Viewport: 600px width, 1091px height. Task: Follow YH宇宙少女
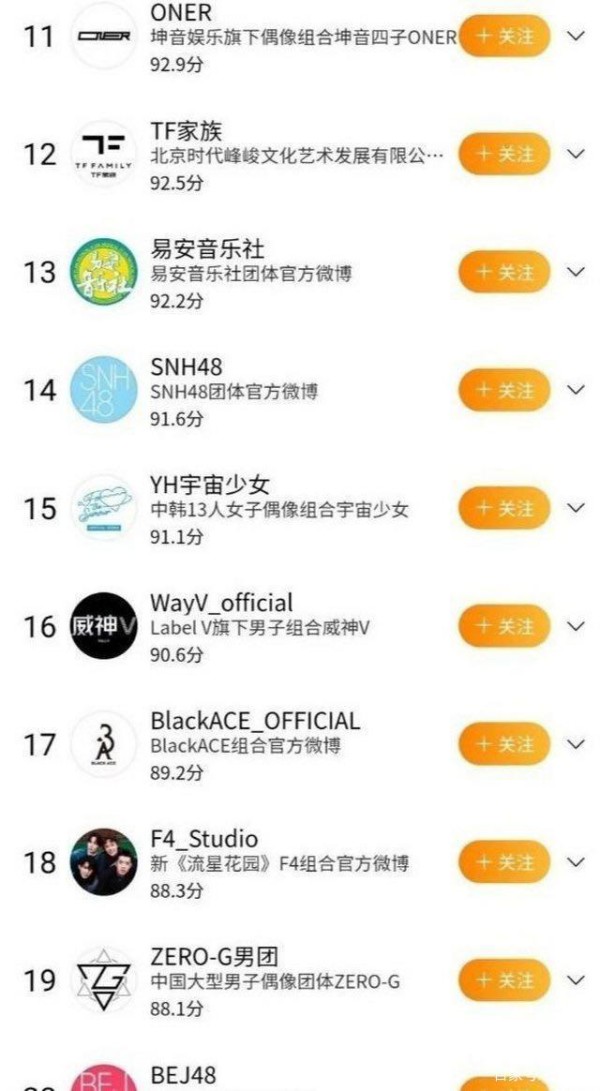tap(504, 508)
